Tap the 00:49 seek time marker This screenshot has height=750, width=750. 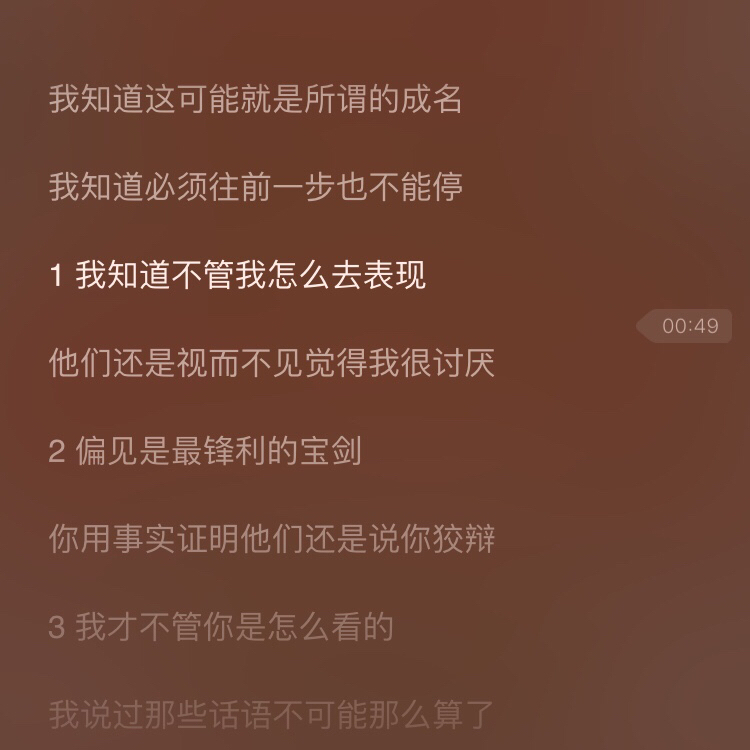(x=688, y=326)
